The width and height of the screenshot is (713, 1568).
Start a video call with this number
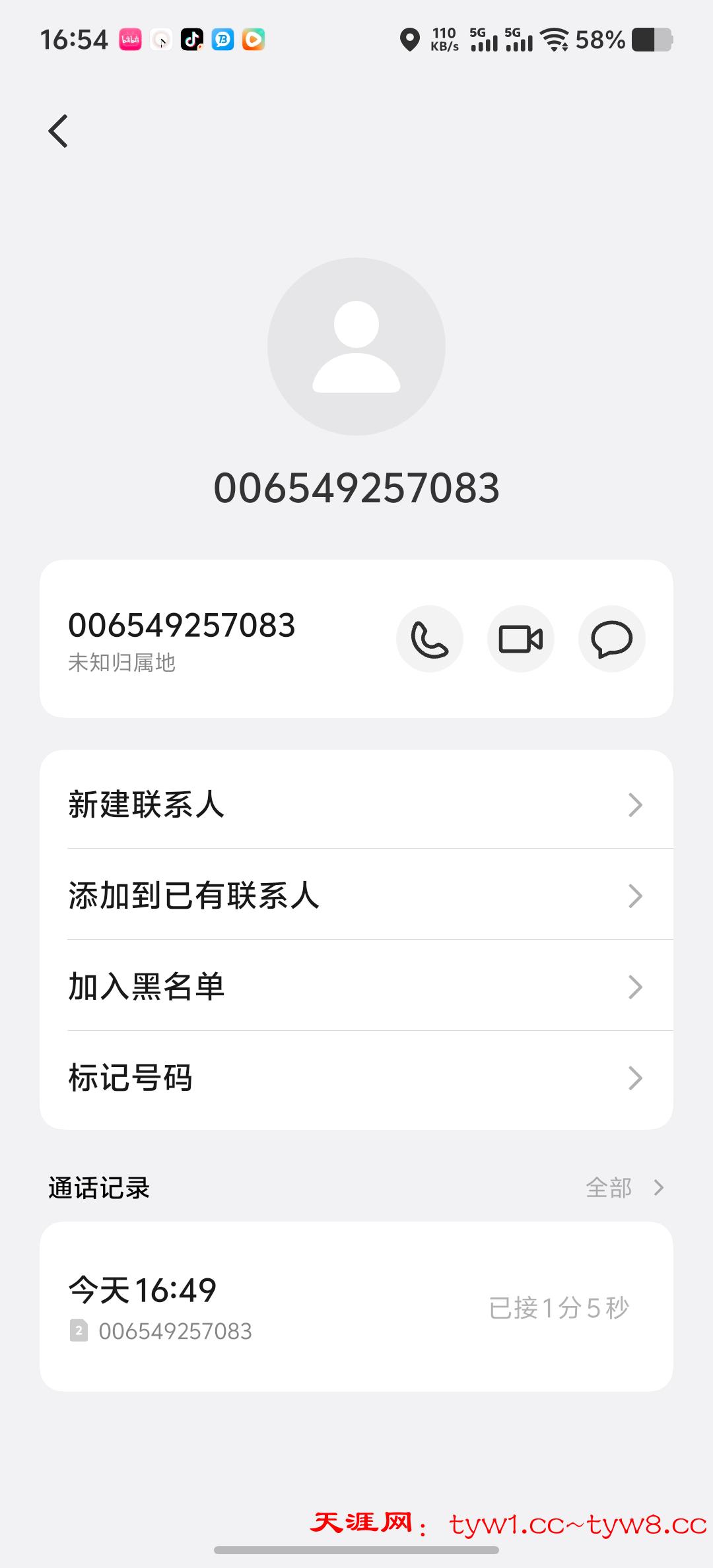tap(520, 639)
